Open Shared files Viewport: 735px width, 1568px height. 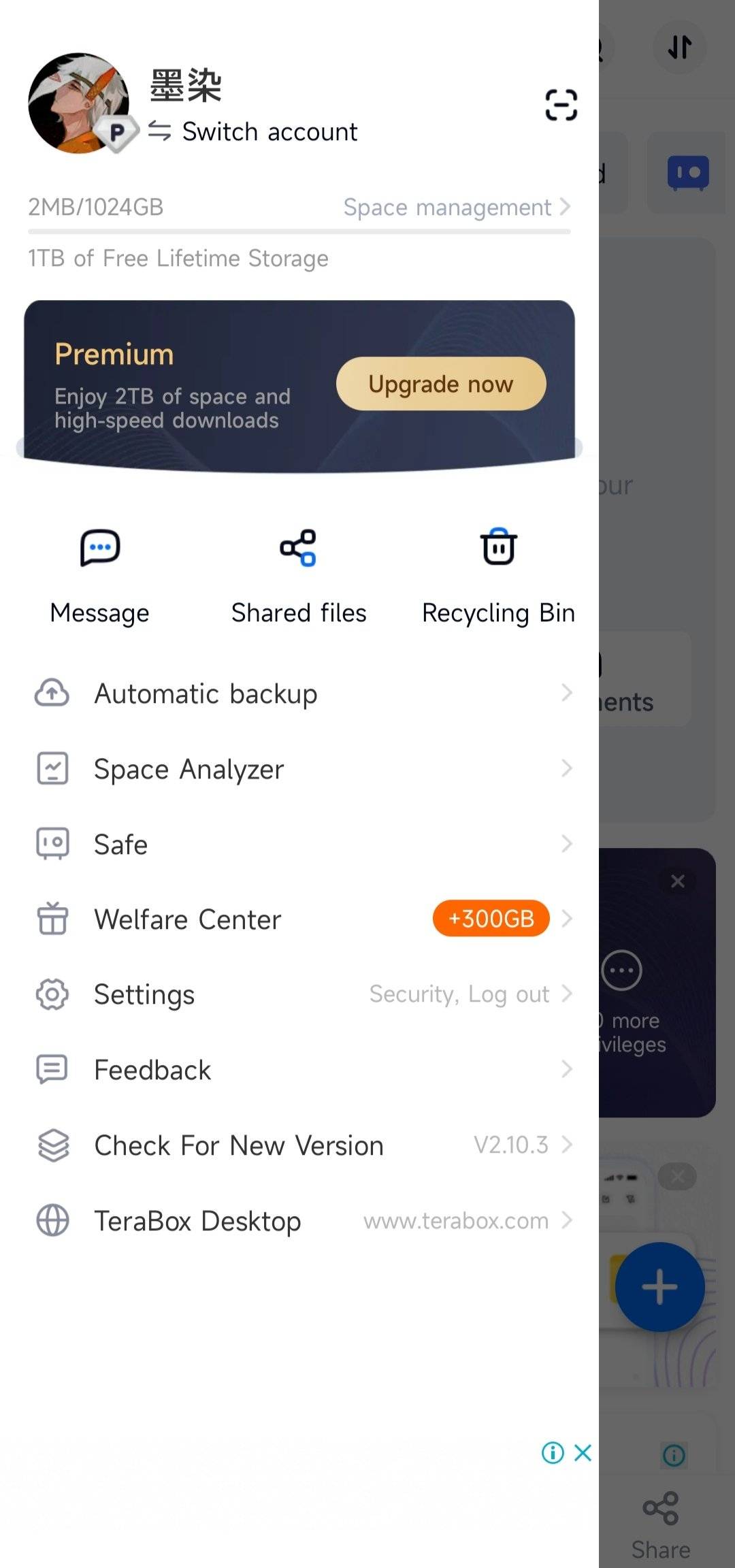(x=299, y=574)
